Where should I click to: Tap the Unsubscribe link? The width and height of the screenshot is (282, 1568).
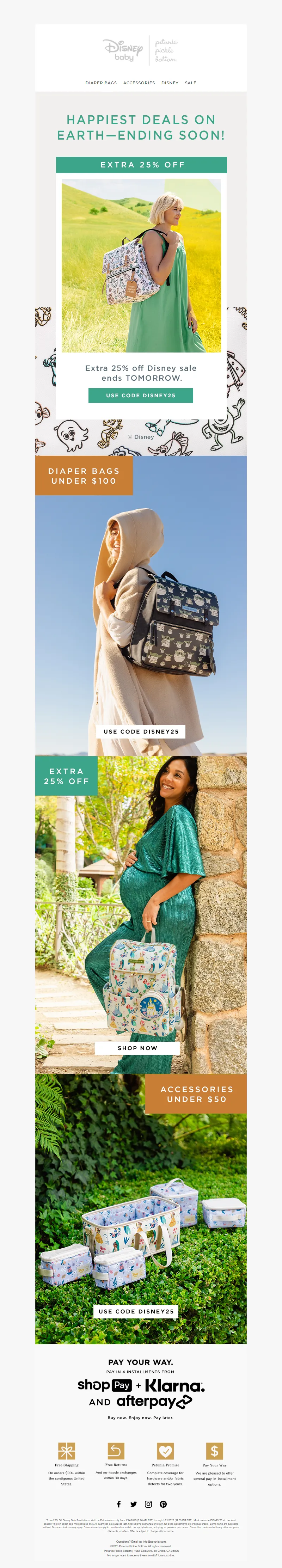tap(166, 1555)
